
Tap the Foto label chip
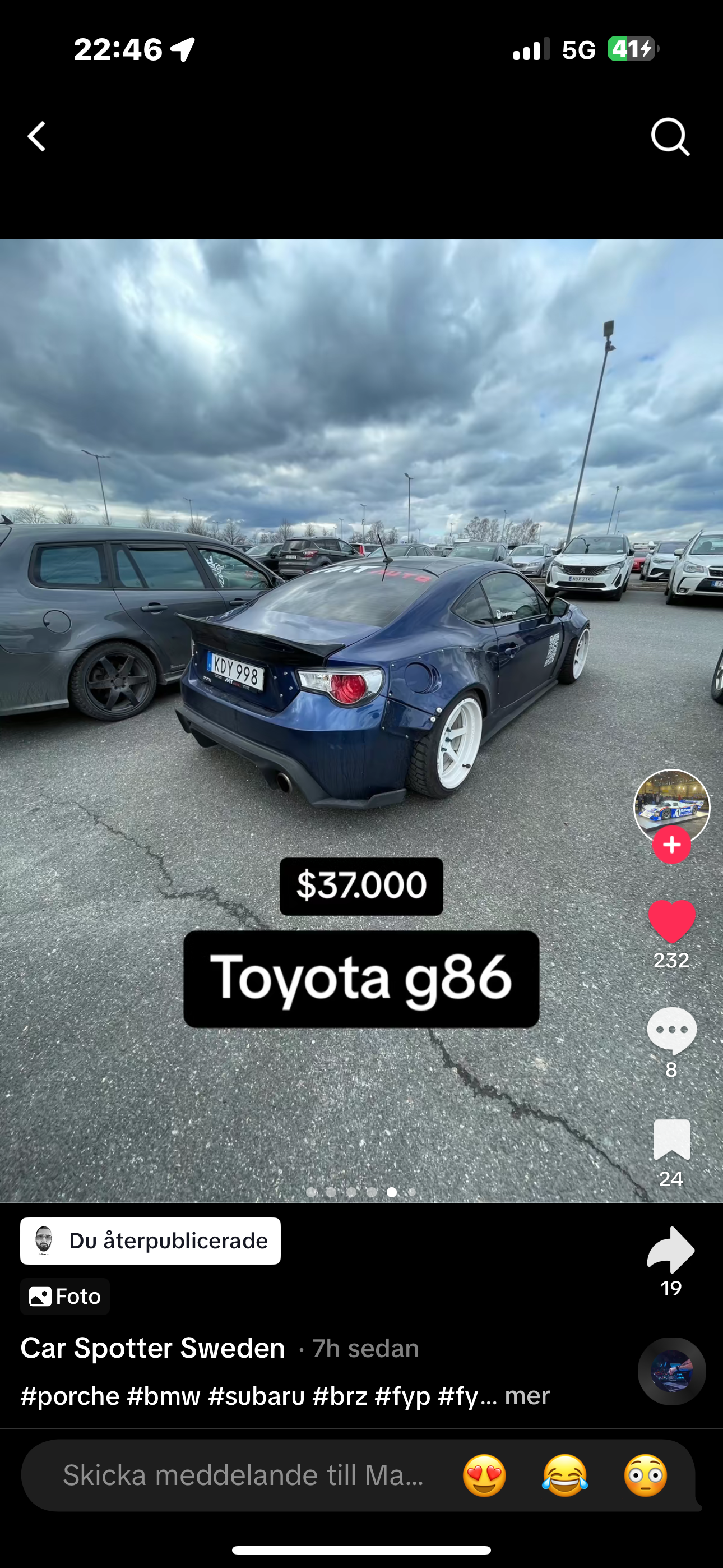[65, 1296]
